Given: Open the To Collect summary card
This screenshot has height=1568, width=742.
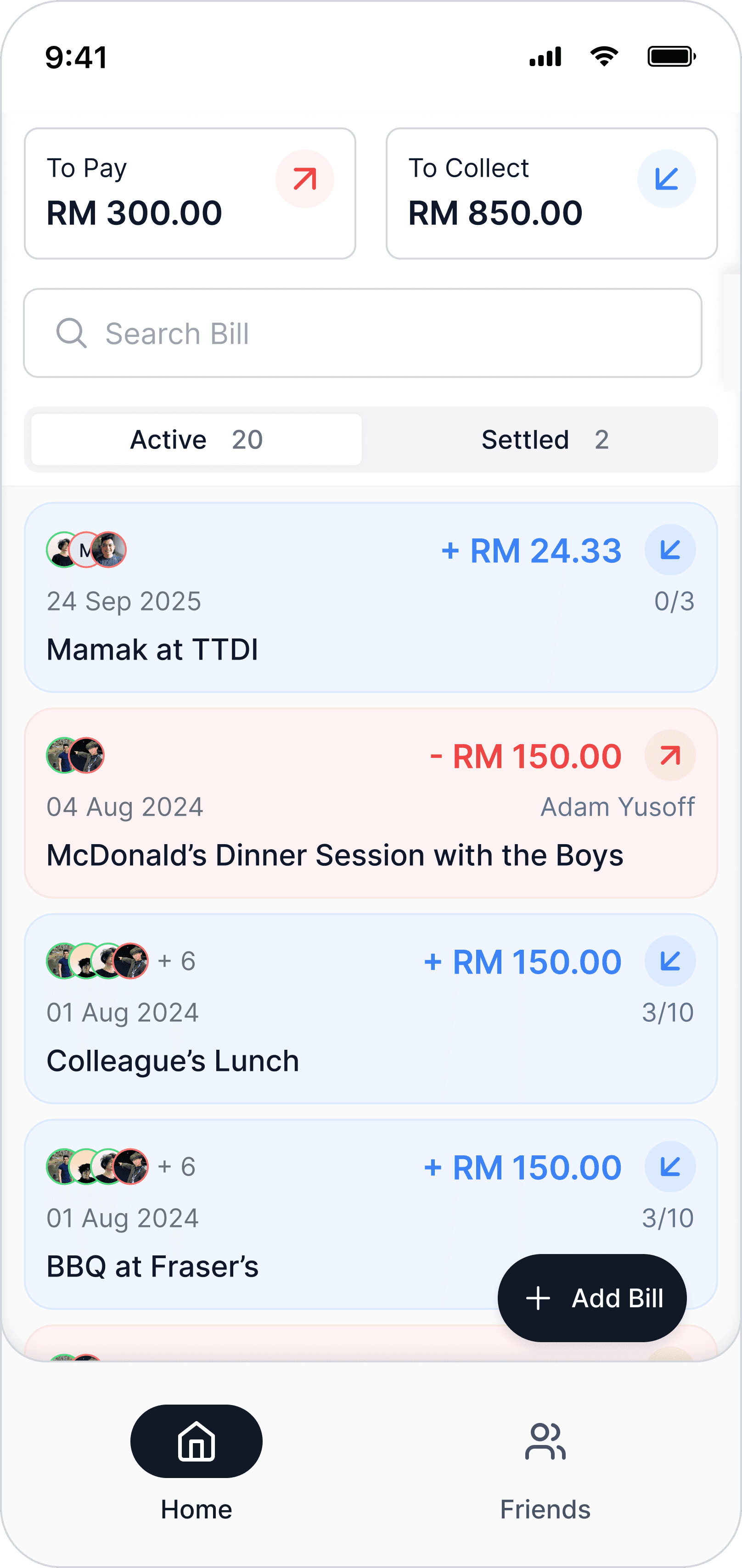Looking at the screenshot, I should (x=551, y=193).
